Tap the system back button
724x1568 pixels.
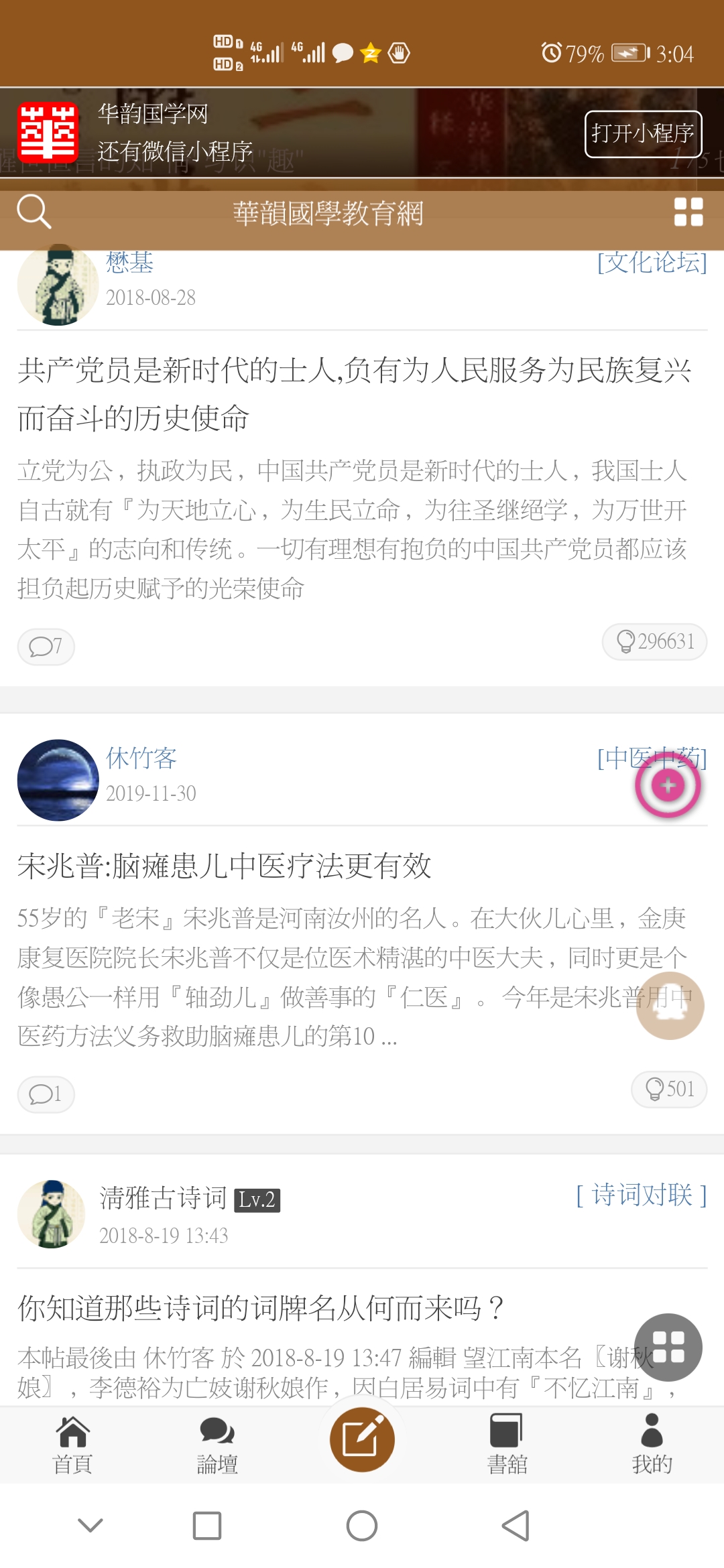[516, 1526]
